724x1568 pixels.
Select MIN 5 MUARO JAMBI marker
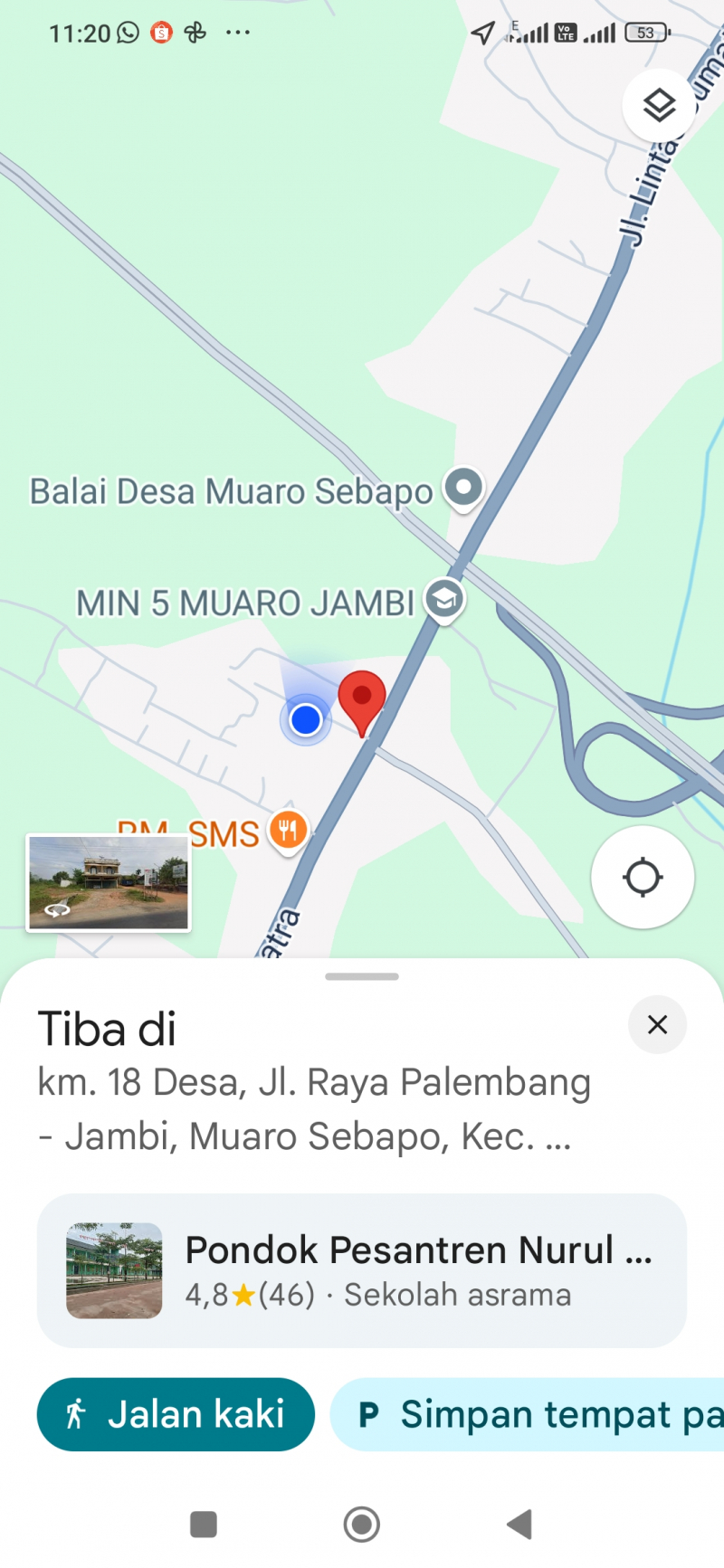pyautogui.click(x=444, y=599)
